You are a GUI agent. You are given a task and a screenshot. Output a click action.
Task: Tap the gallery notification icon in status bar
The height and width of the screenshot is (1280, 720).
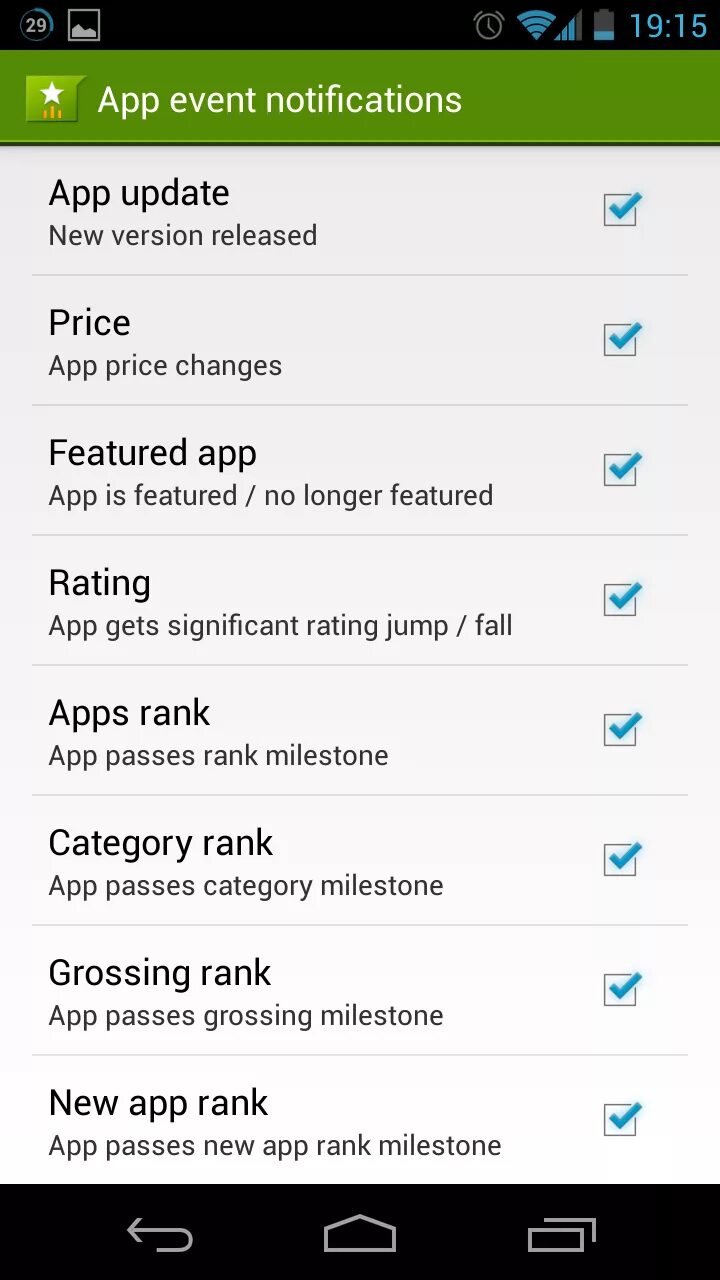click(84, 24)
